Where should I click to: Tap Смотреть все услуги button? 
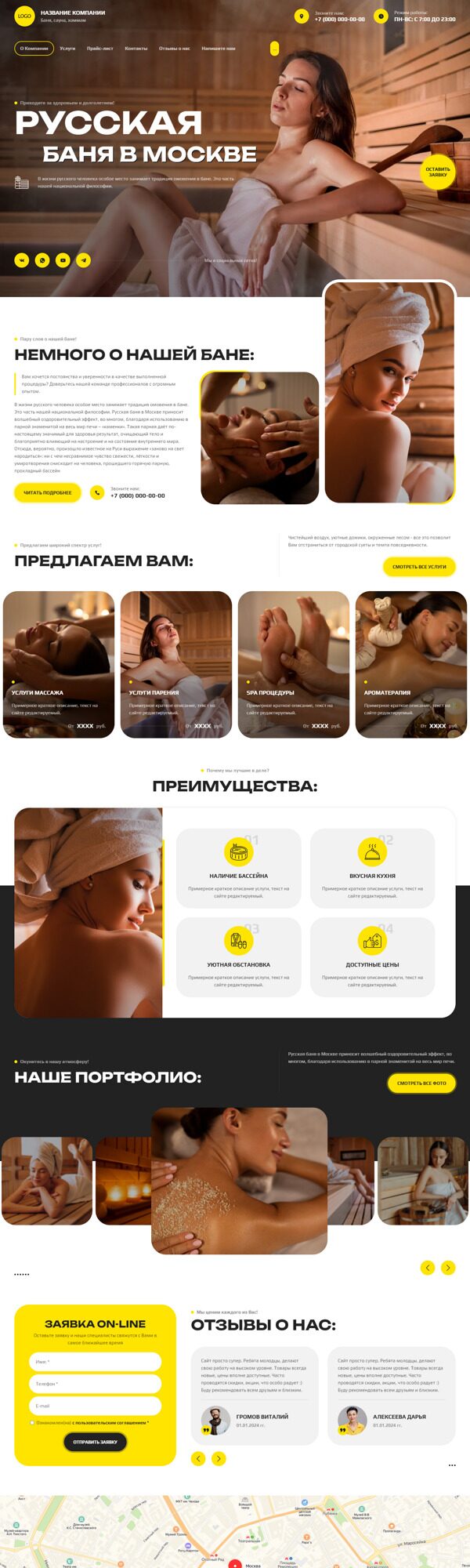[419, 566]
